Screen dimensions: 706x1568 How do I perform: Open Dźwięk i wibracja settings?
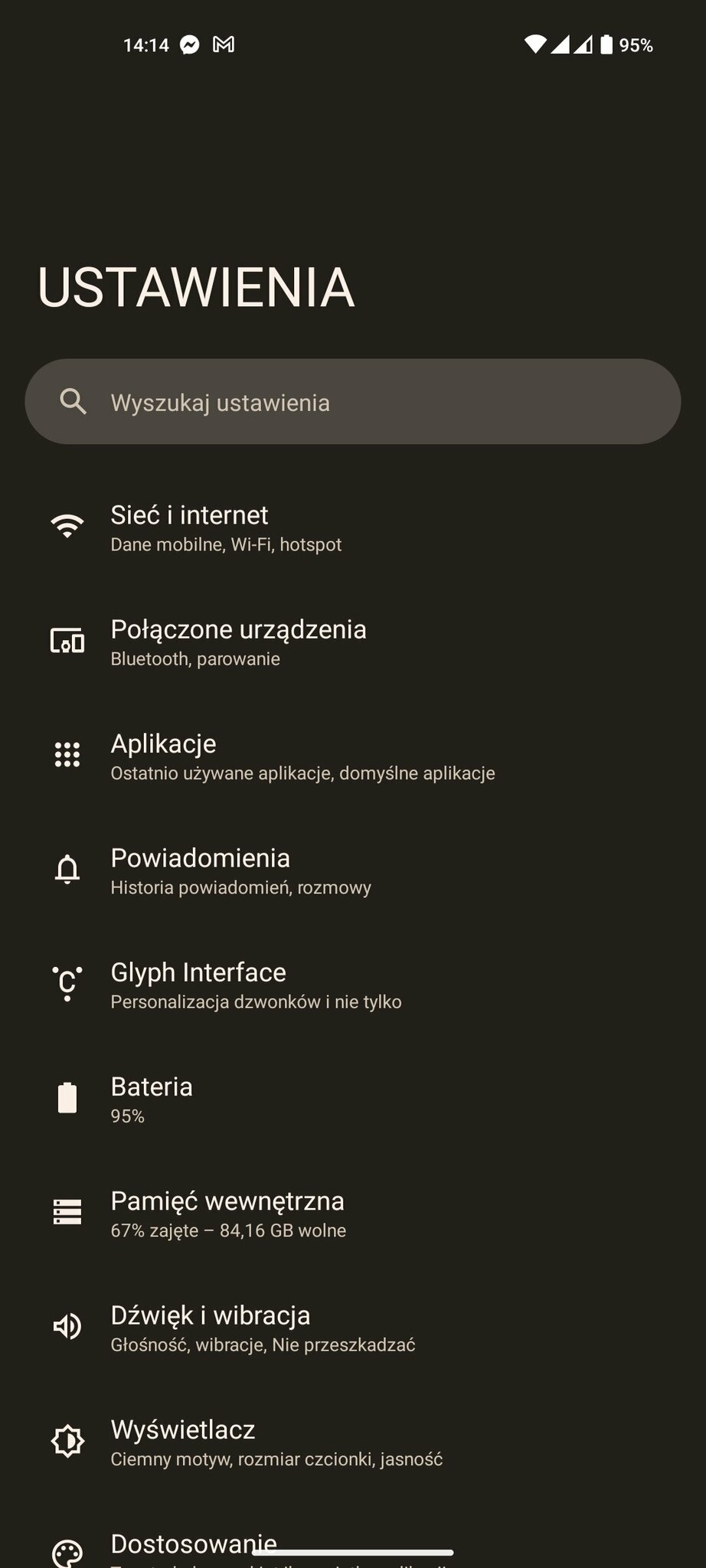[x=353, y=1328]
